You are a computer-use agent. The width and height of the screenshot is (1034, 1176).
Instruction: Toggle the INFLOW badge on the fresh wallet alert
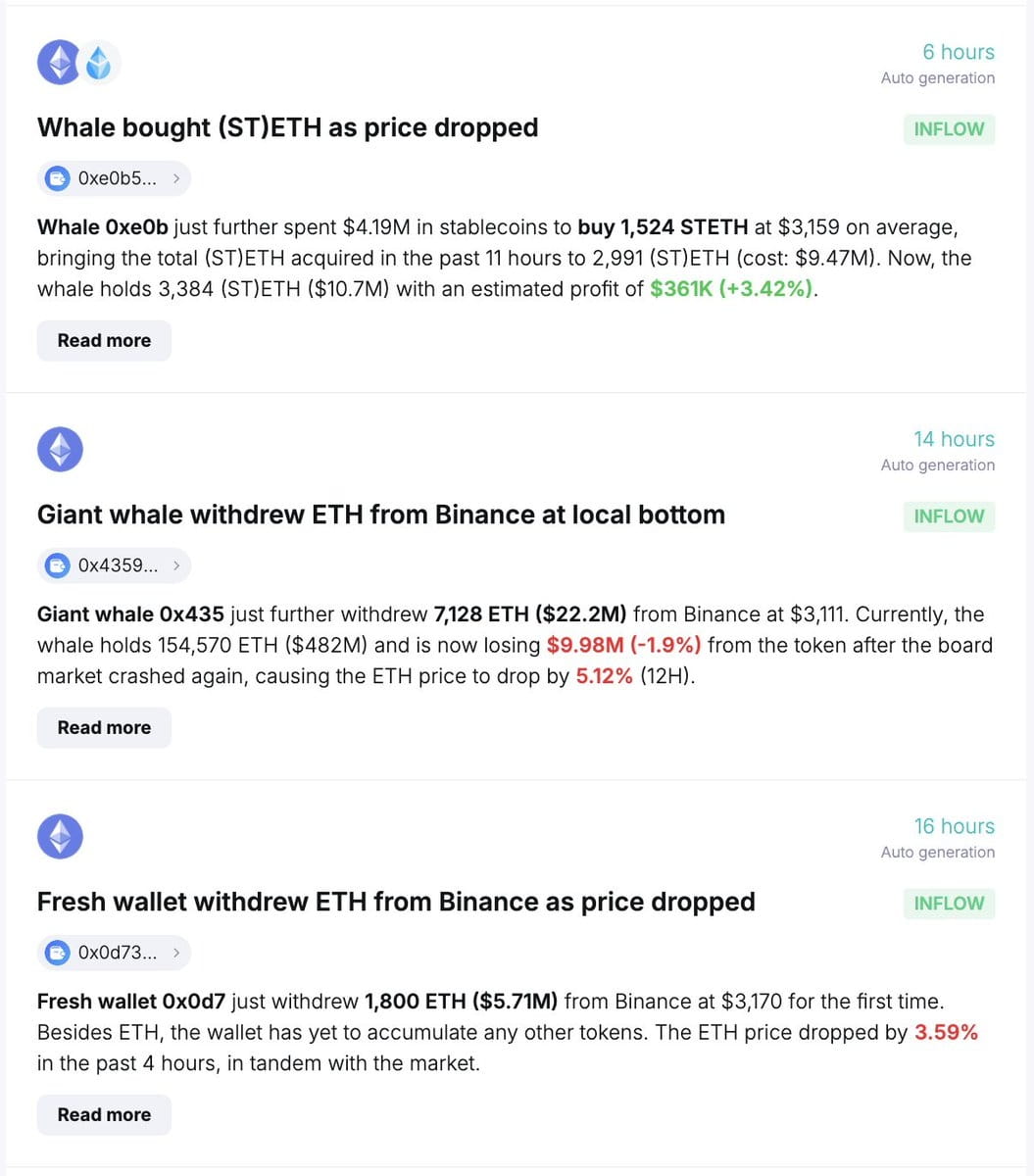[x=948, y=903]
